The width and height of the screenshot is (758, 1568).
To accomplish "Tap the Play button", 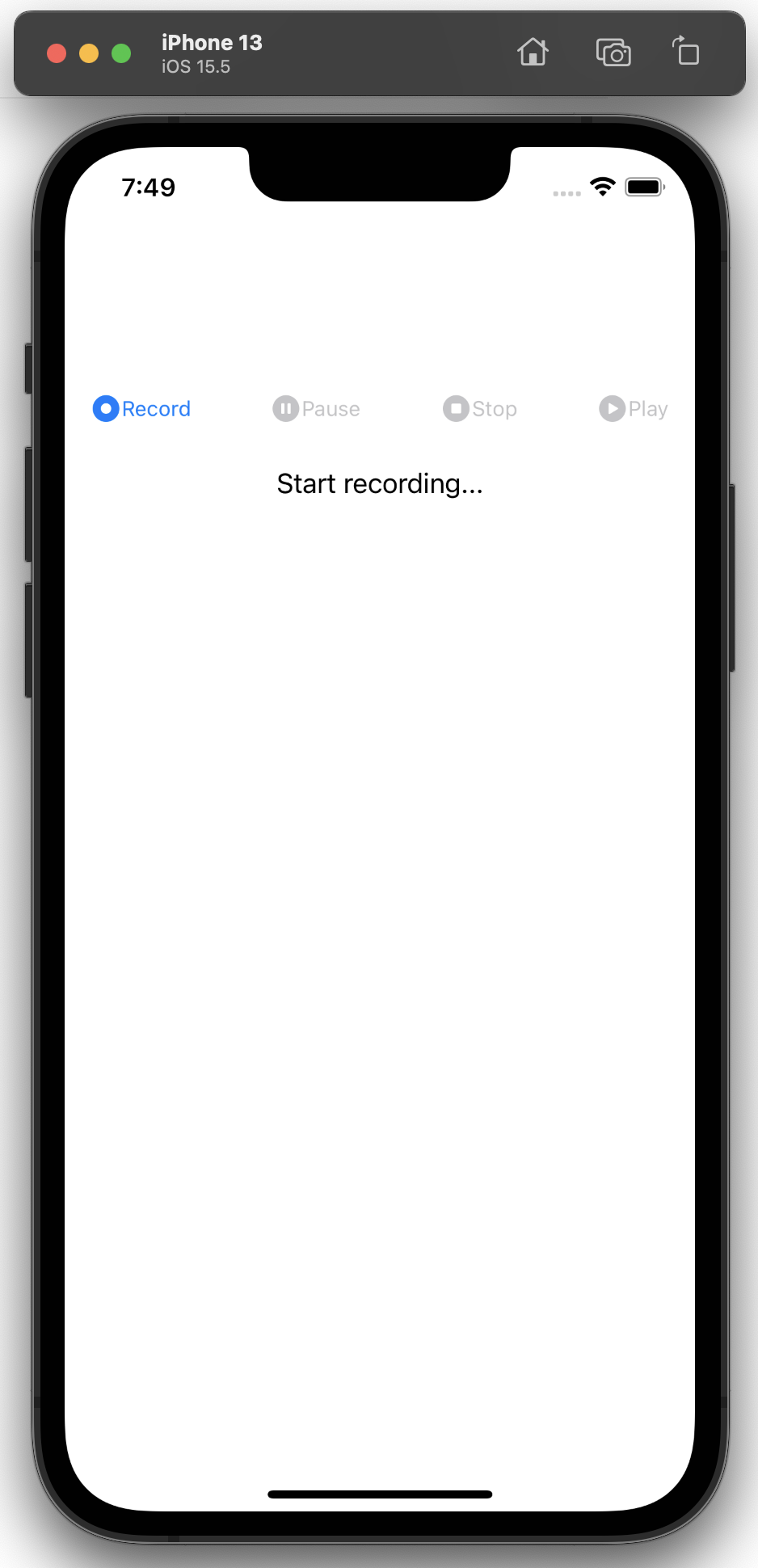I will 634,409.
